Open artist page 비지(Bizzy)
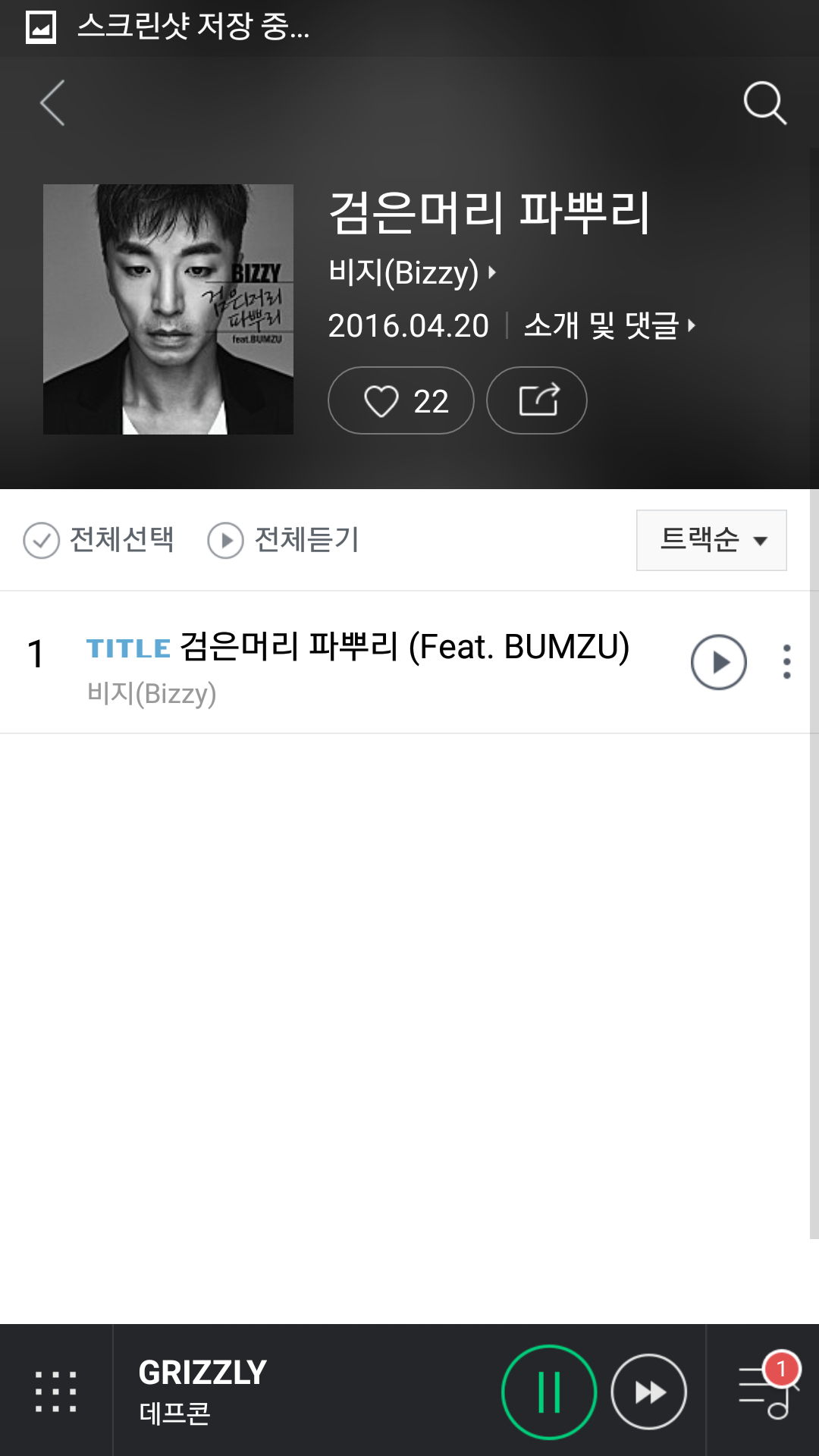 411,272
